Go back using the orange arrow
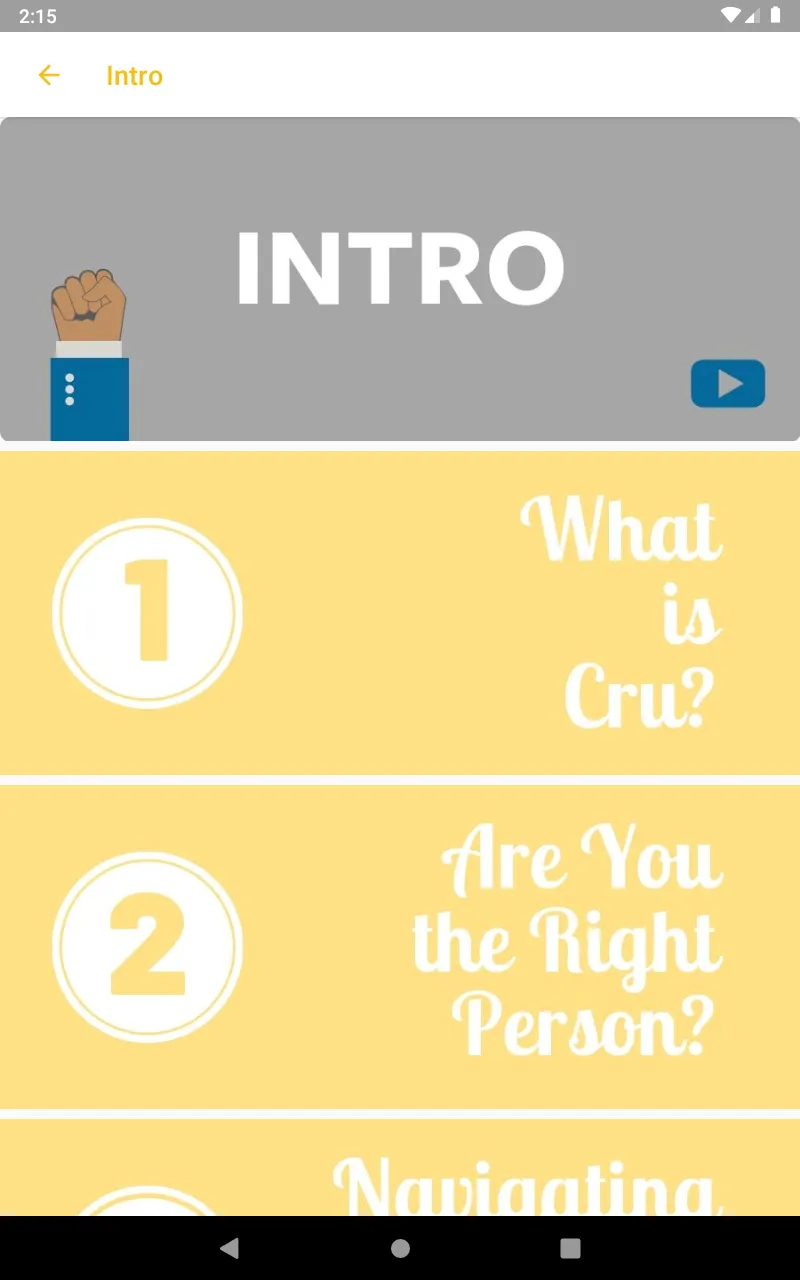The height and width of the screenshot is (1280, 800). click(48, 75)
